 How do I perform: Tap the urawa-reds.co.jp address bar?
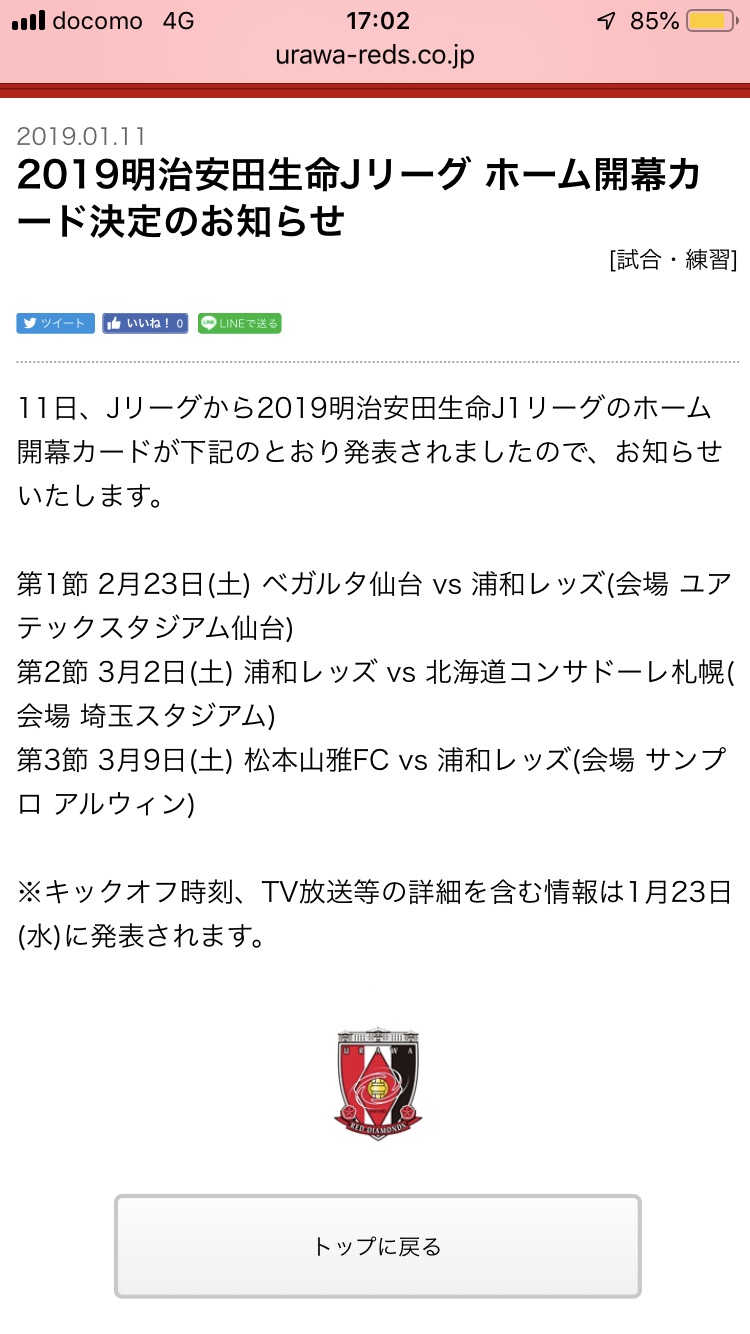point(375,56)
